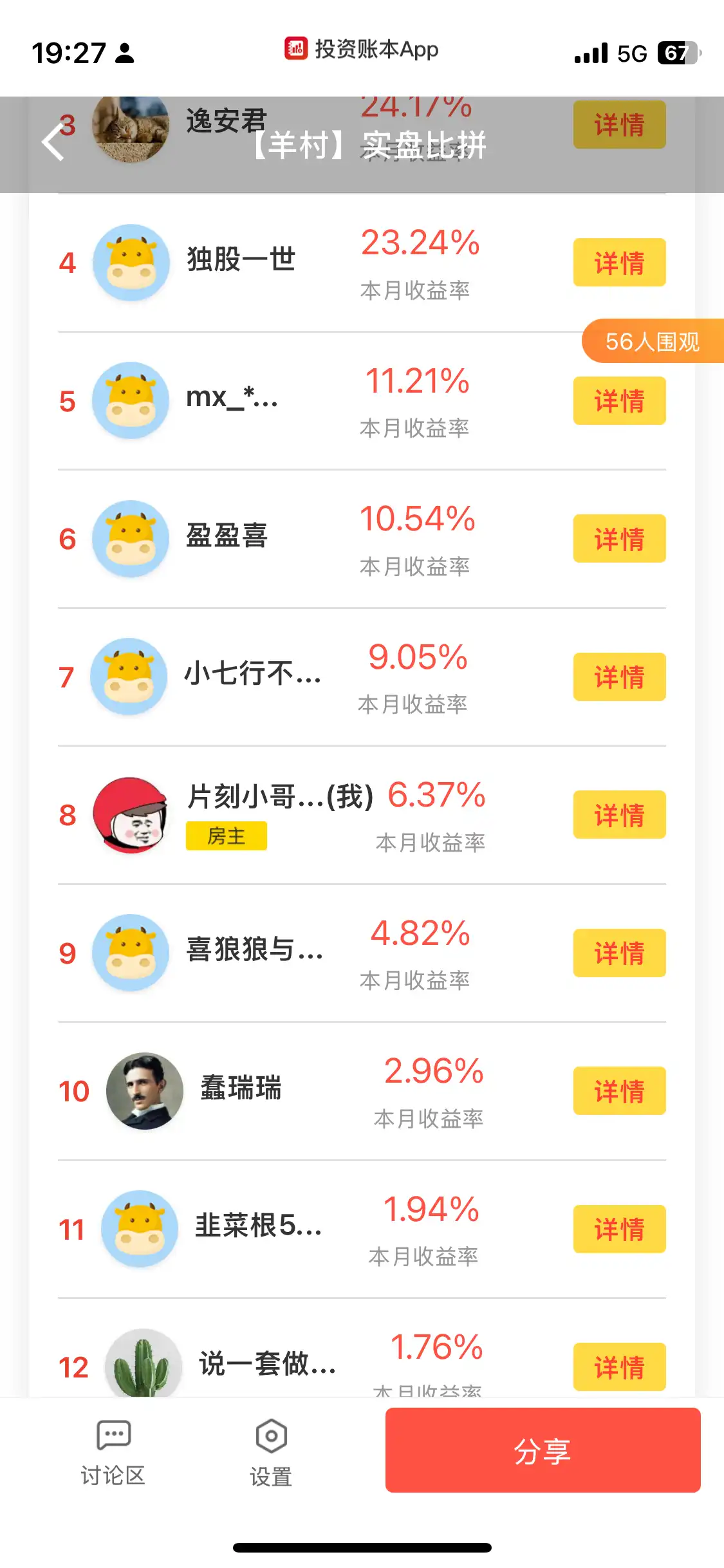Tap the red 分享 button
Viewport: 724px width, 1568px height.
coord(543,1450)
